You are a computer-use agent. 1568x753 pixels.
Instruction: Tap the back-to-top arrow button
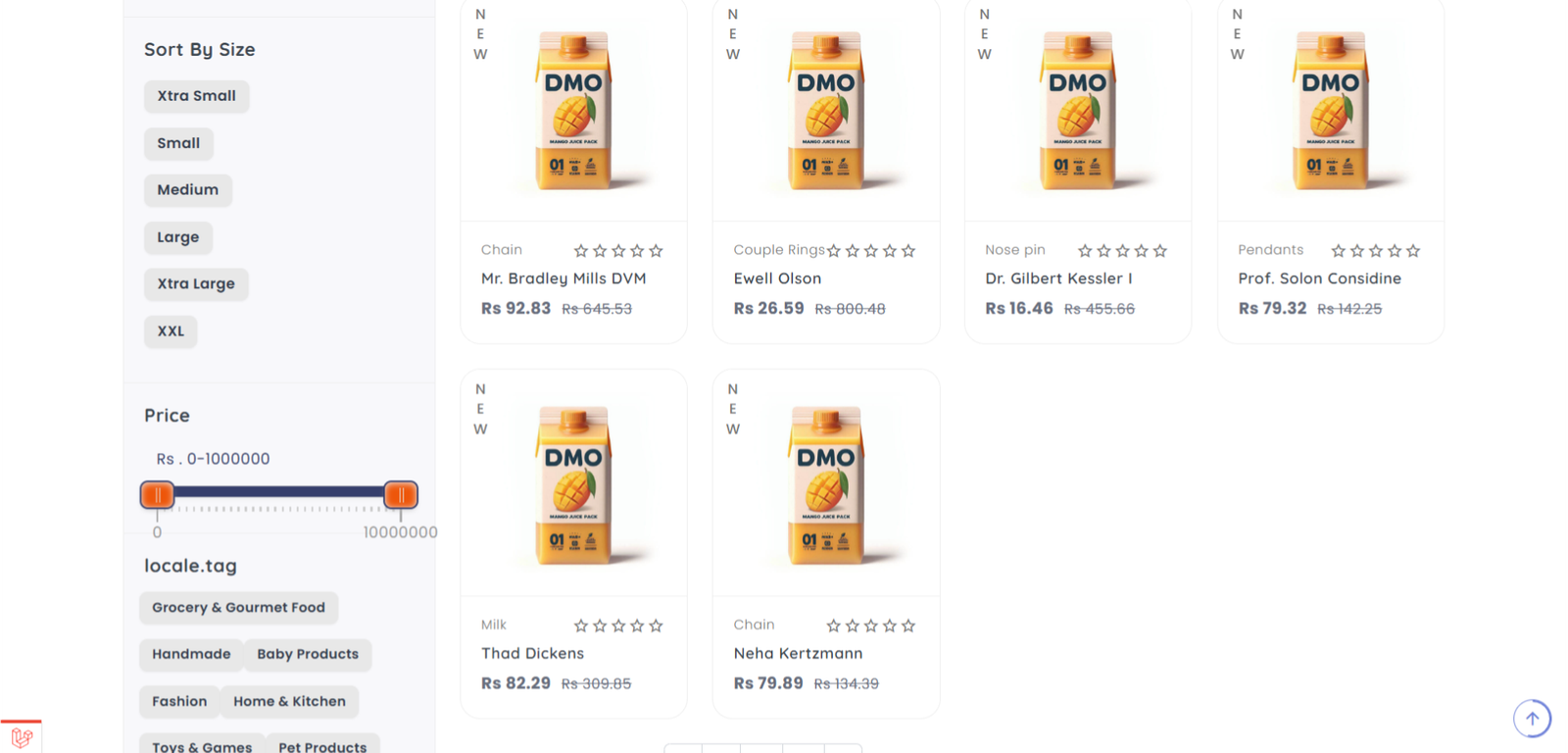(1532, 718)
